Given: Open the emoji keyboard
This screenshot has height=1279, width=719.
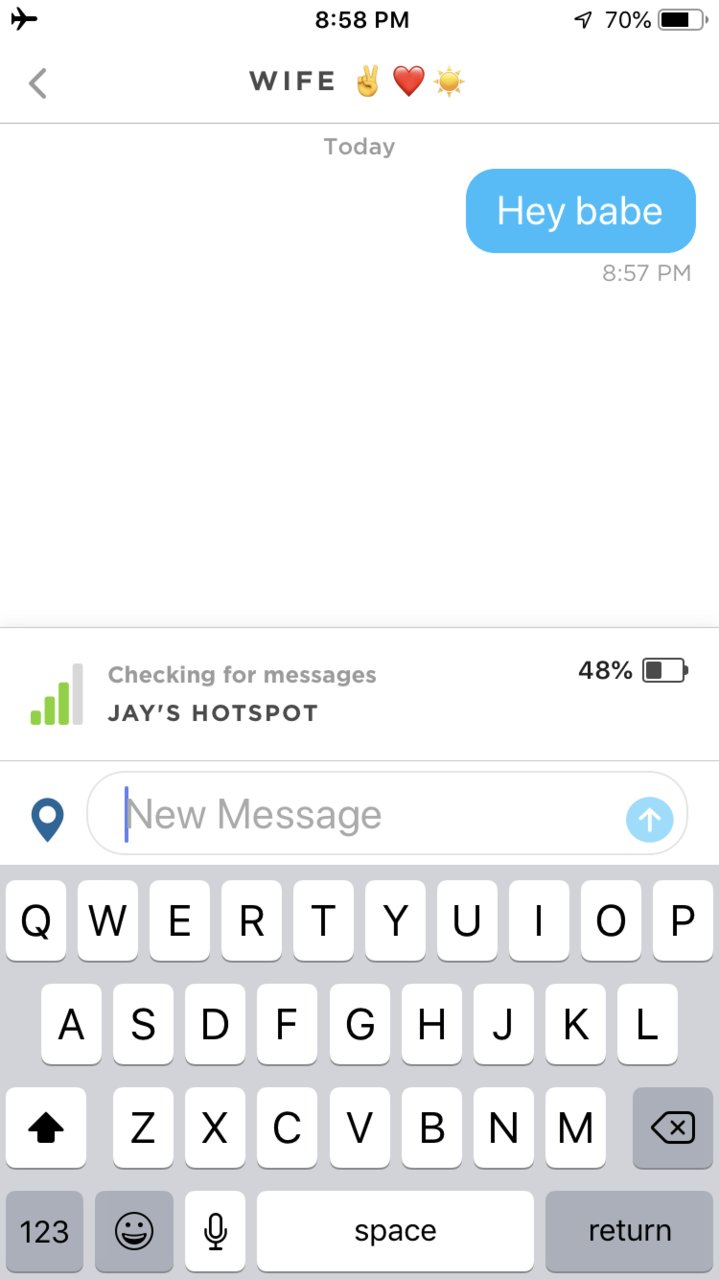Looking at the screenshot, I should 134,1231.
